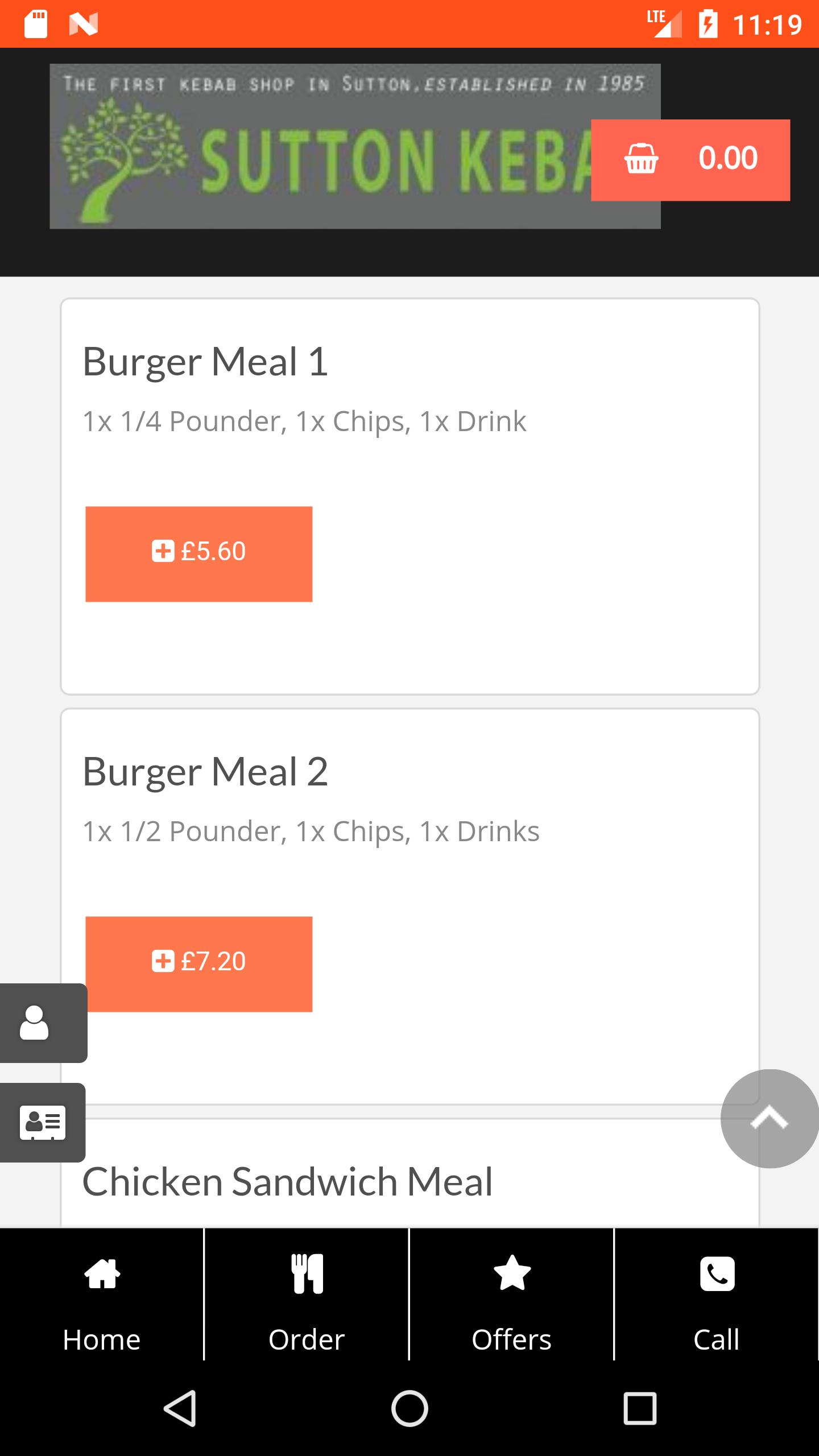
Task: Open the user account side button
Action: click(43, 1023)
